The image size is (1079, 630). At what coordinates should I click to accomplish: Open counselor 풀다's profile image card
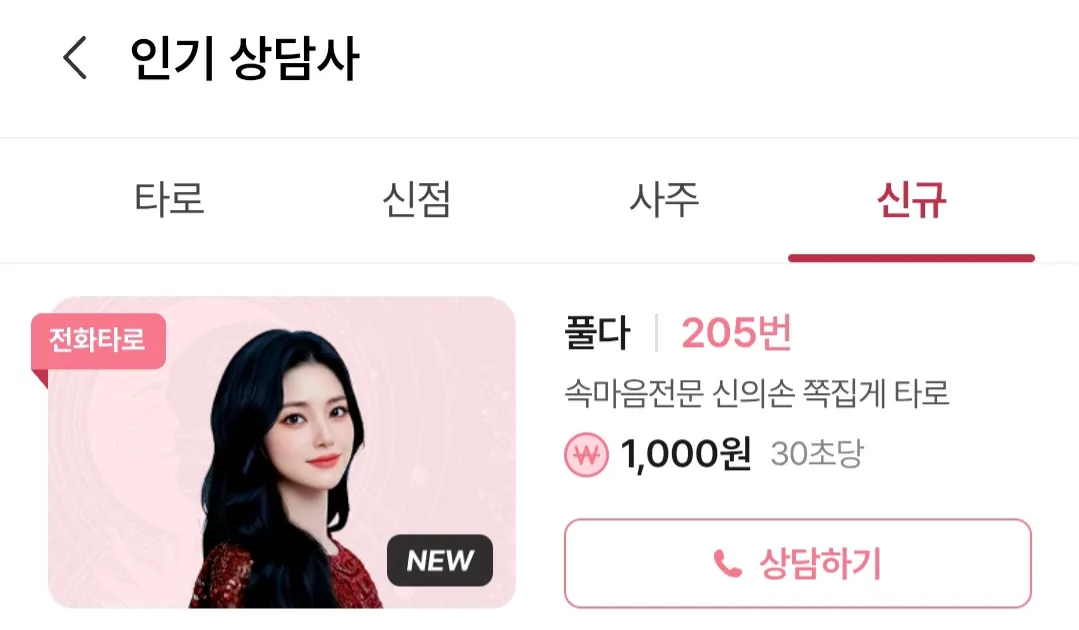pos(282,452)
